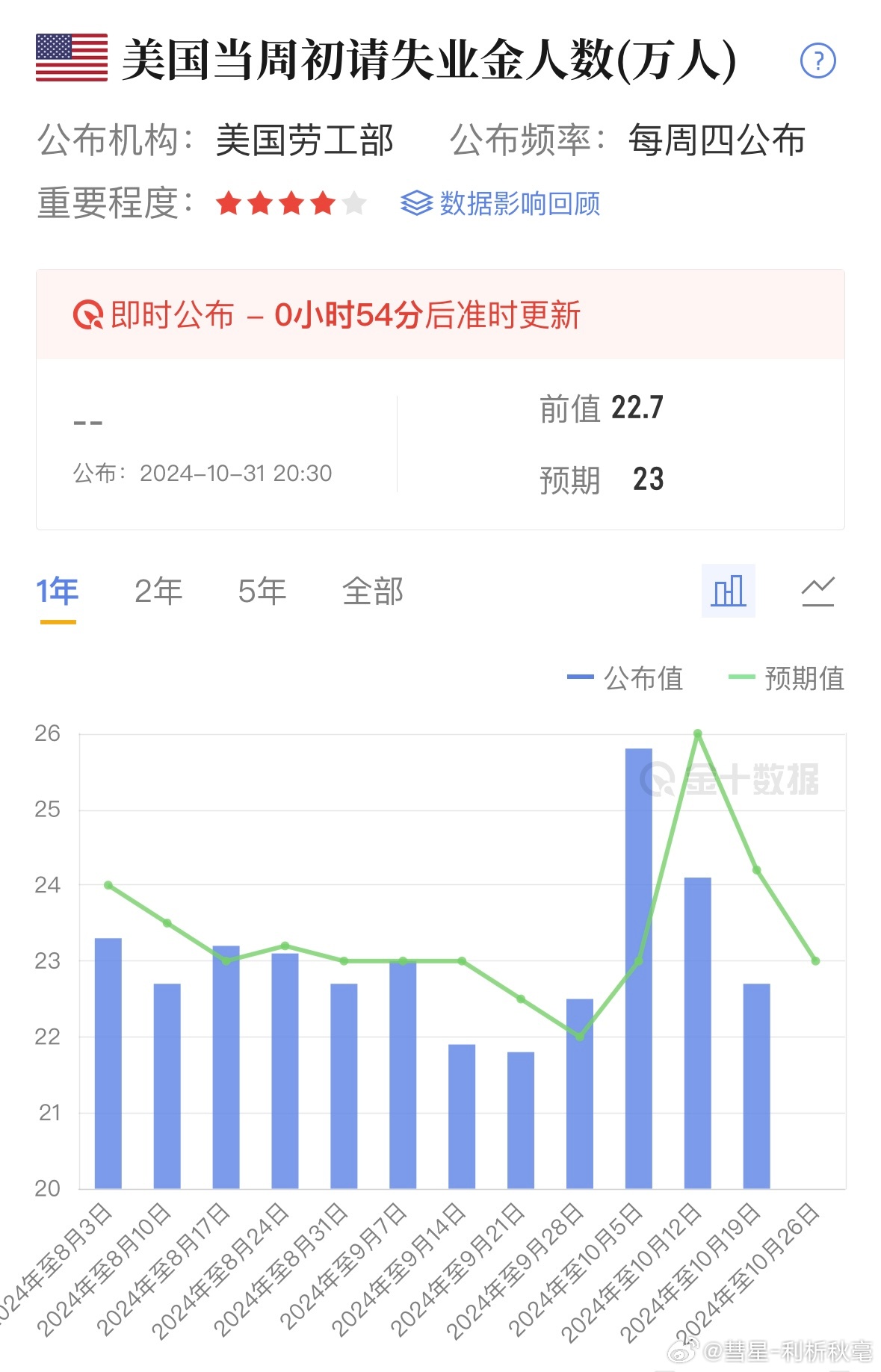Switch to the 5年 time range
This screenshot has height=1372, width=881.
262,592
